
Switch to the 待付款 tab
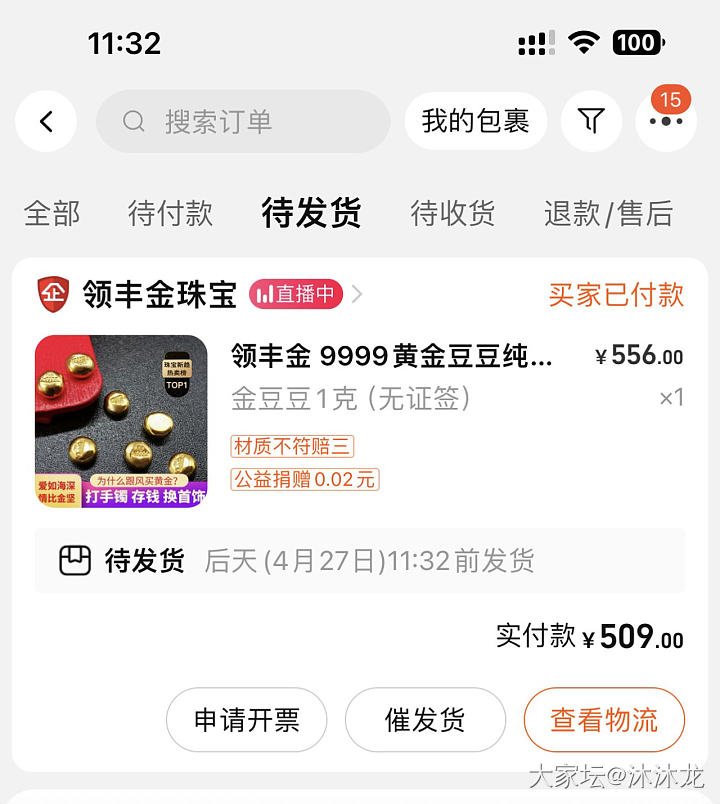(170, 213)
